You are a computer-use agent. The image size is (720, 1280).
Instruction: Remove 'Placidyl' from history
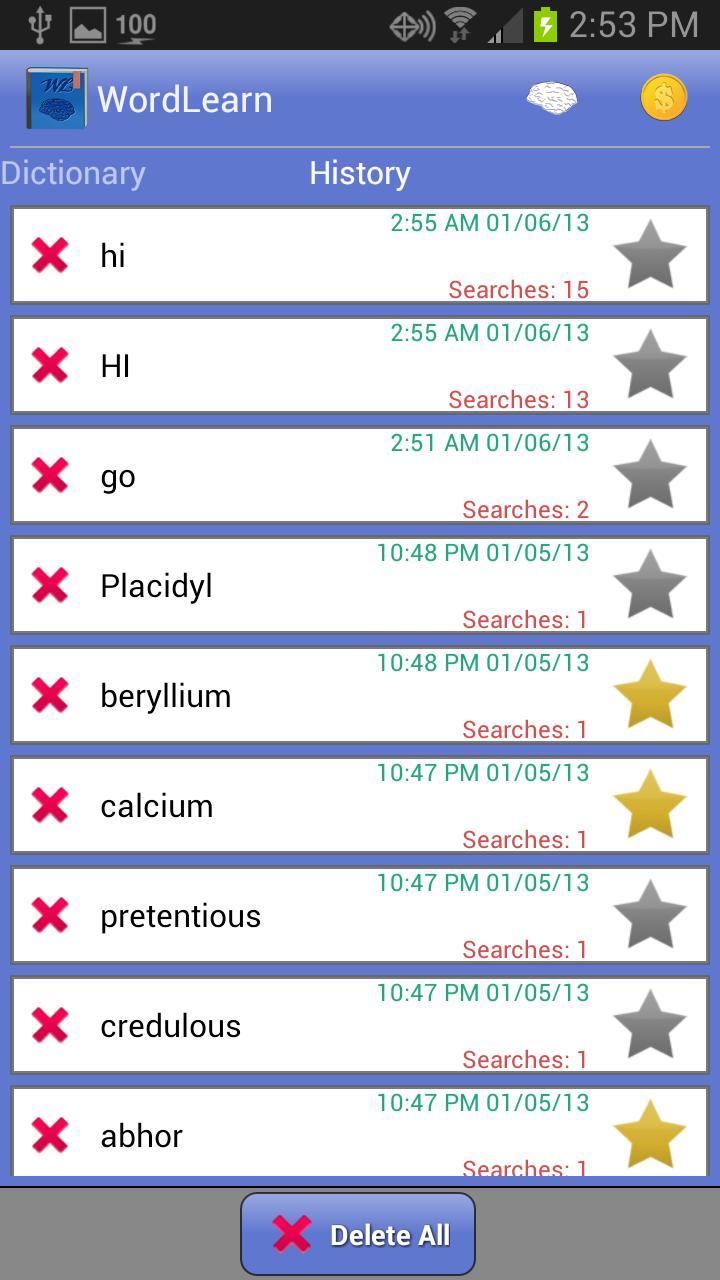tap(50, 586)
